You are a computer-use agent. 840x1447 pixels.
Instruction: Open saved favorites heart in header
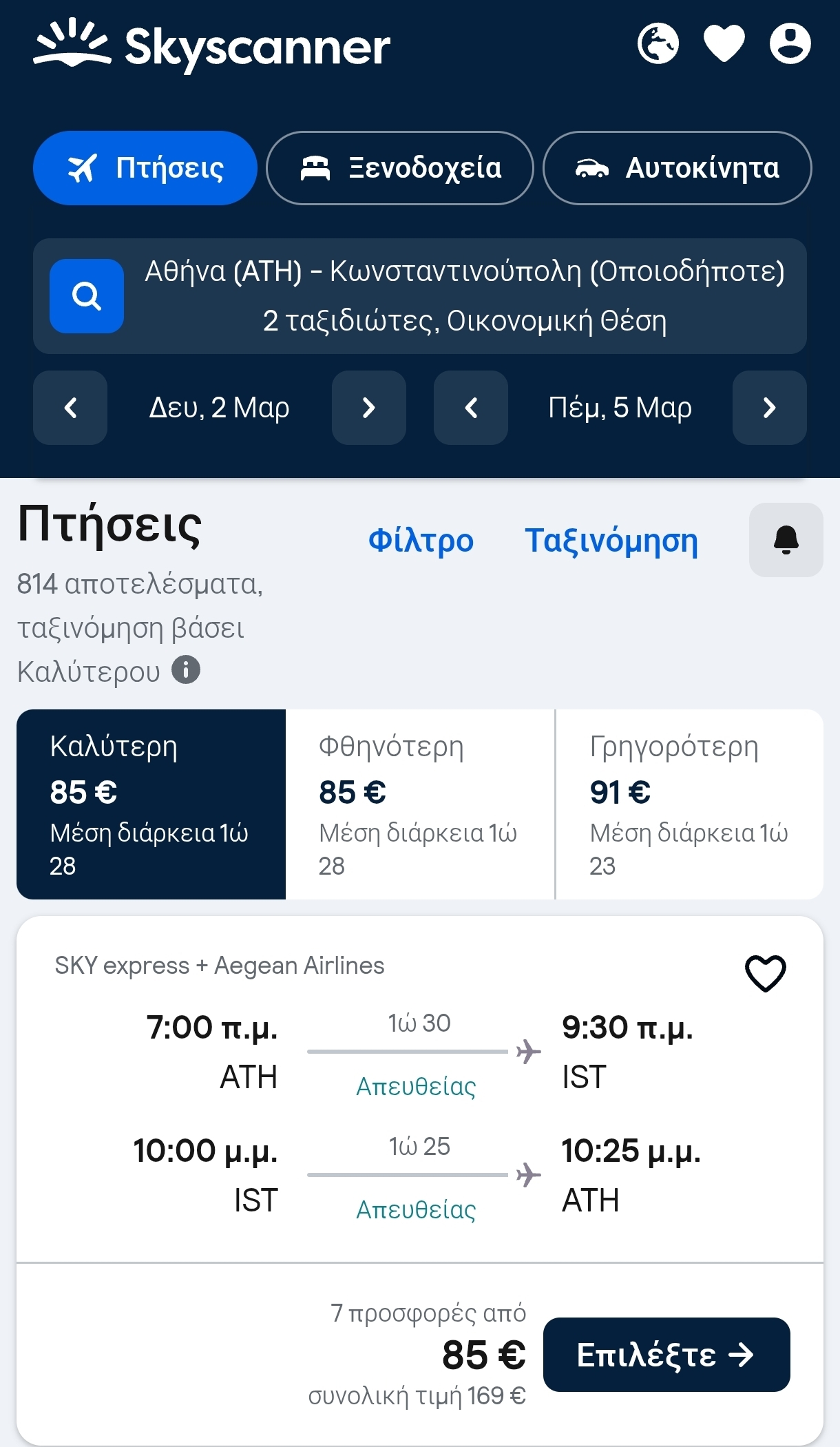724,44
